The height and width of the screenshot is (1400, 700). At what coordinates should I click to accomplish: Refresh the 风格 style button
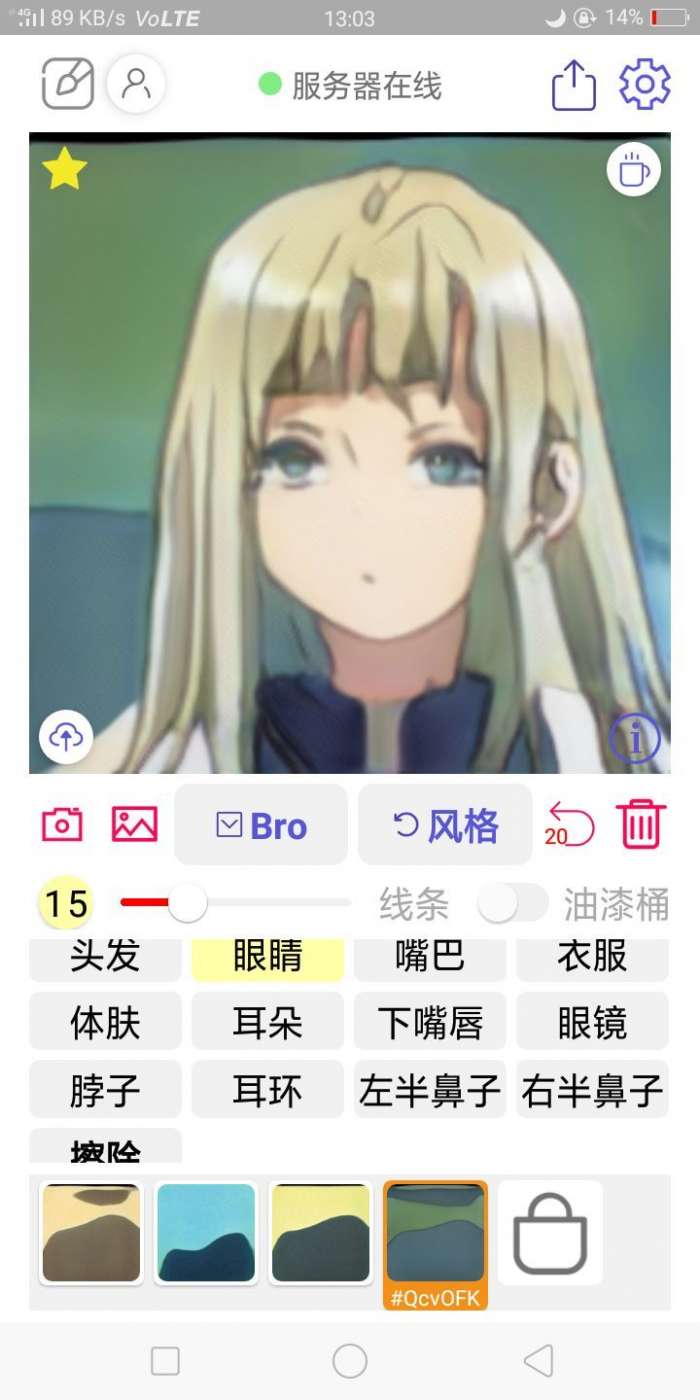pos(445,825)
